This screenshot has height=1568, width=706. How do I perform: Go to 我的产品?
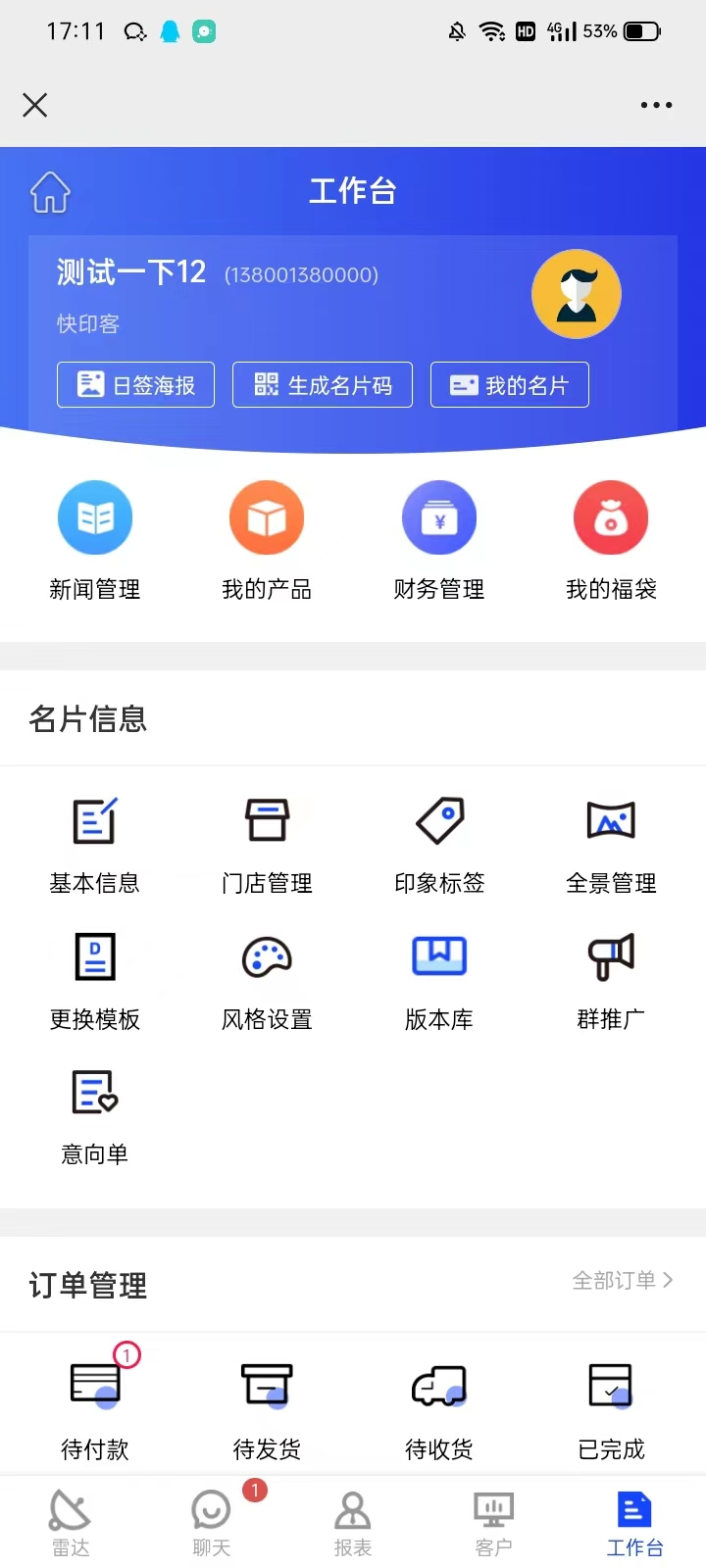tap(267, 539)
